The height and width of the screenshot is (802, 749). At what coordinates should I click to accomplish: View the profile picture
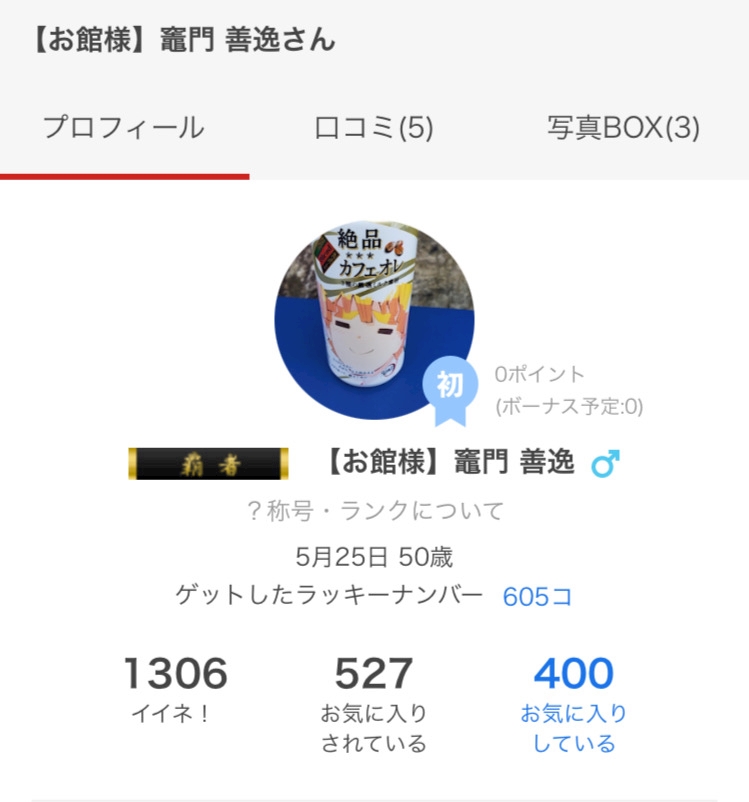click(374, 320)
